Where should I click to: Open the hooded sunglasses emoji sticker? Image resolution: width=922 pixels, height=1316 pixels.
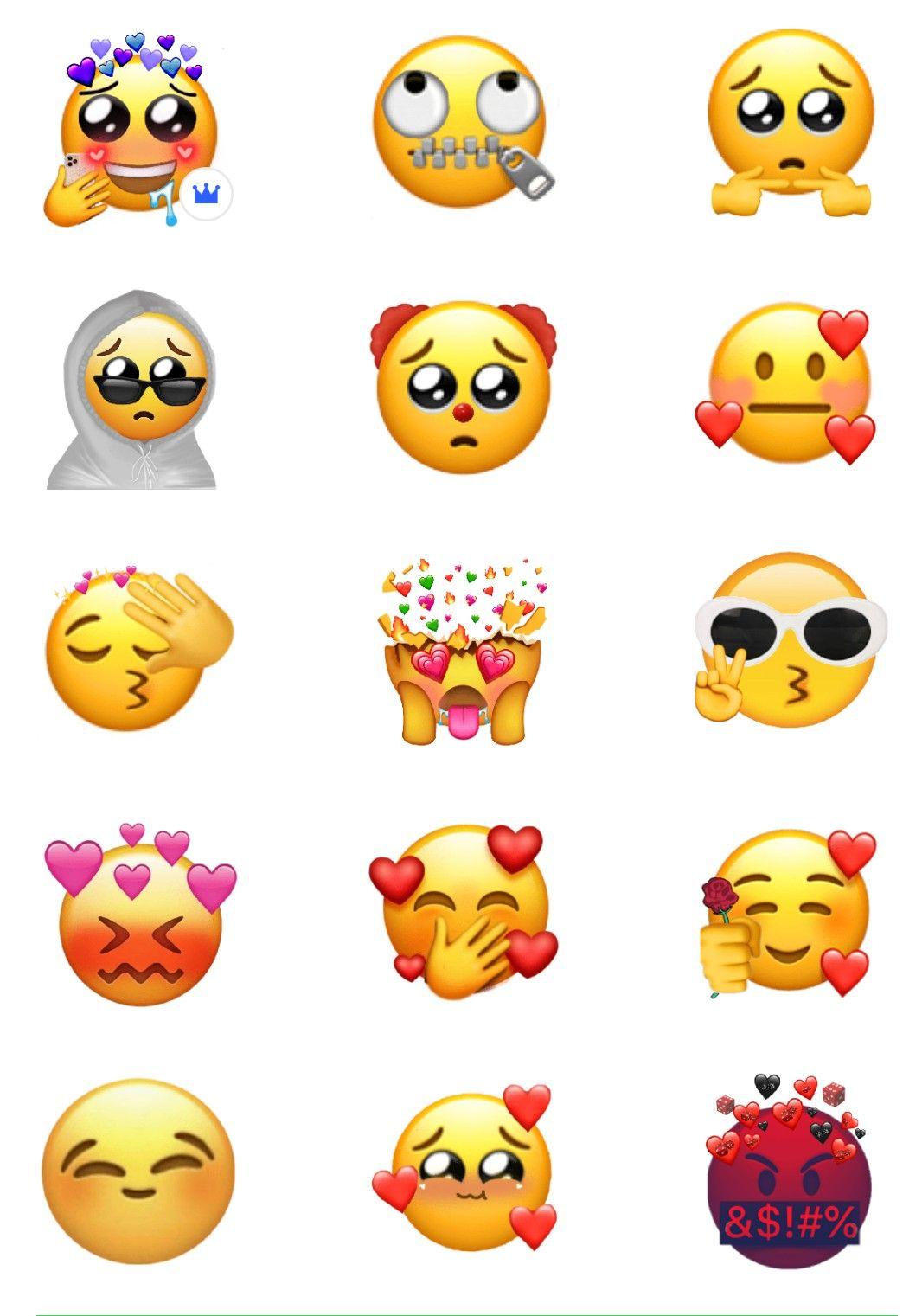[131, 391]
